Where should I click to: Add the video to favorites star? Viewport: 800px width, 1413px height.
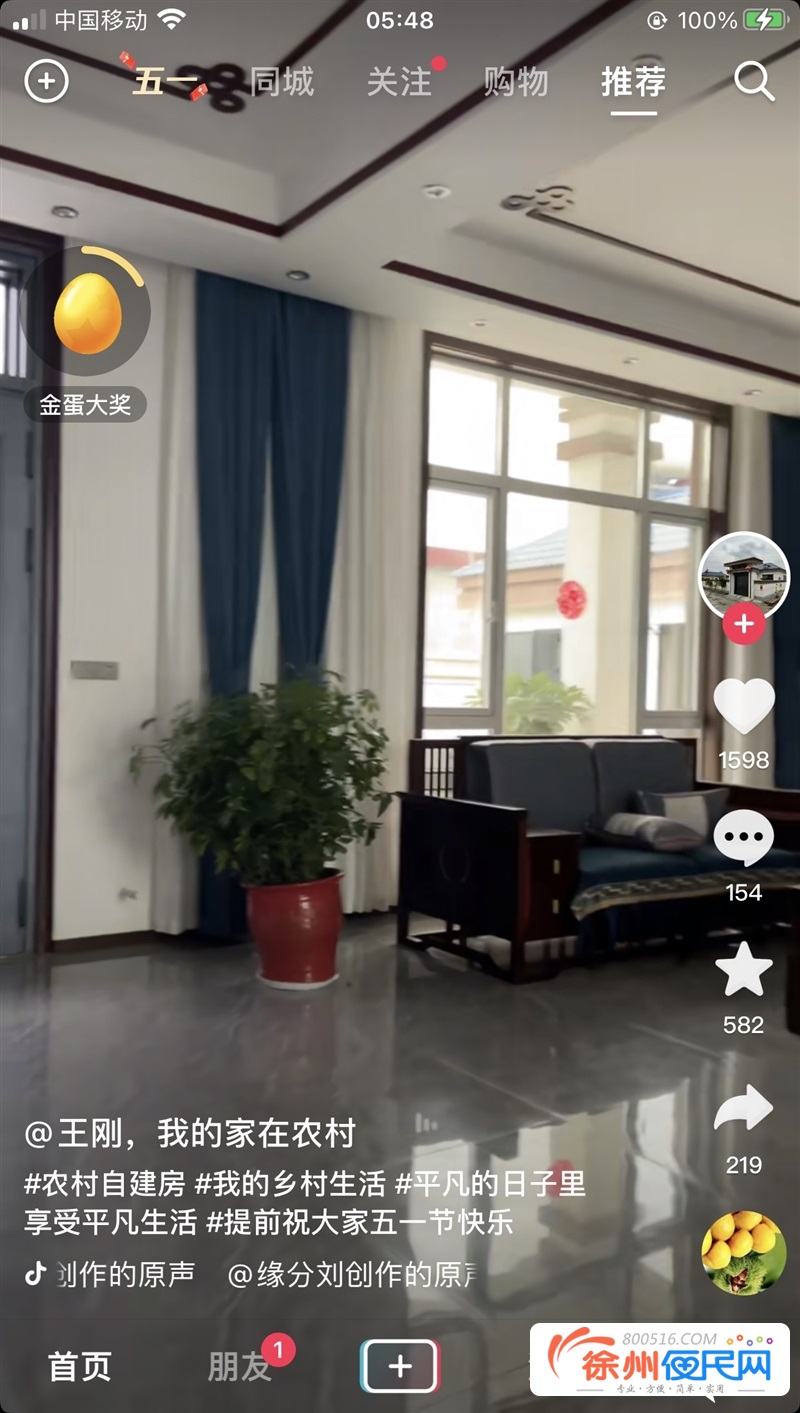(x=743, y=970)
